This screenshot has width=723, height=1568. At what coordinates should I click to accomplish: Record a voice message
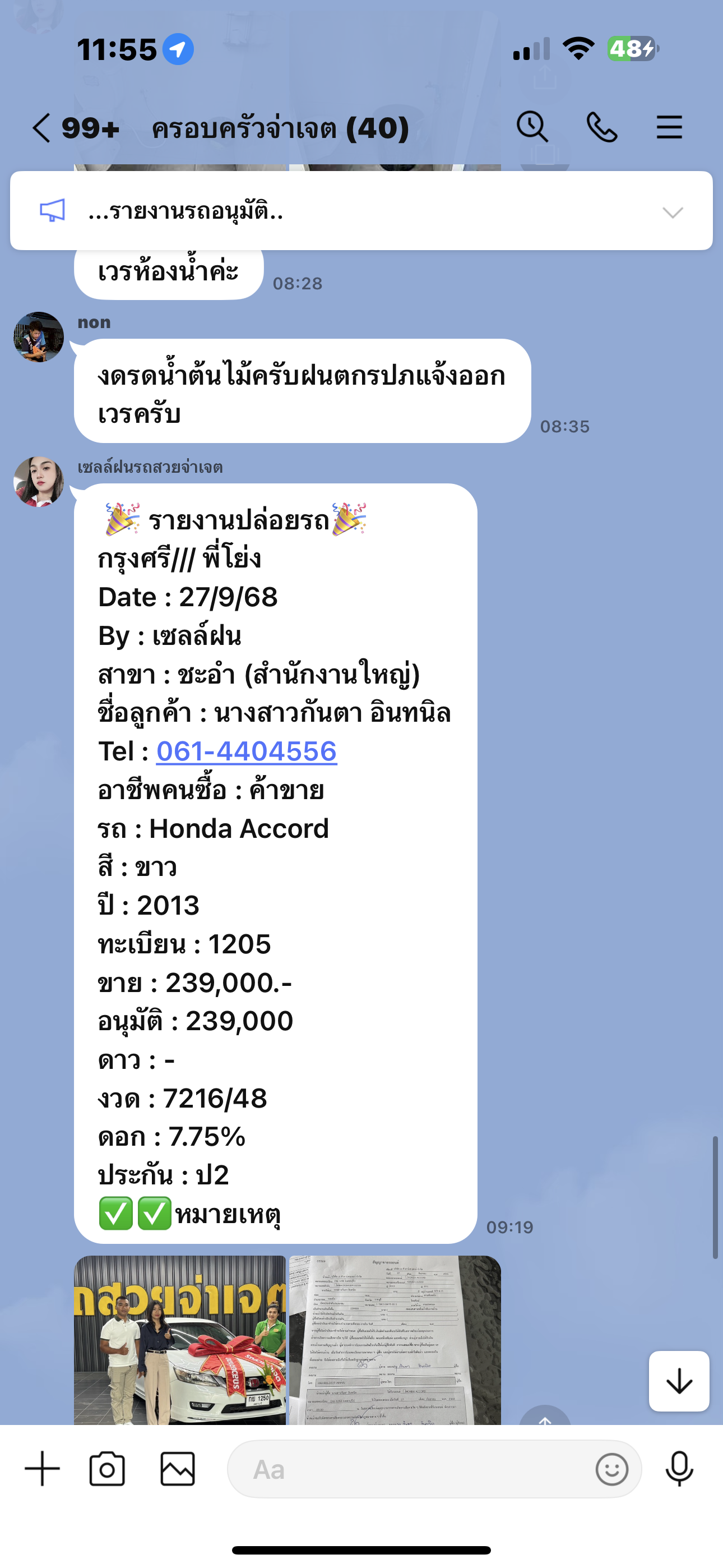(x=679, y=1469)
